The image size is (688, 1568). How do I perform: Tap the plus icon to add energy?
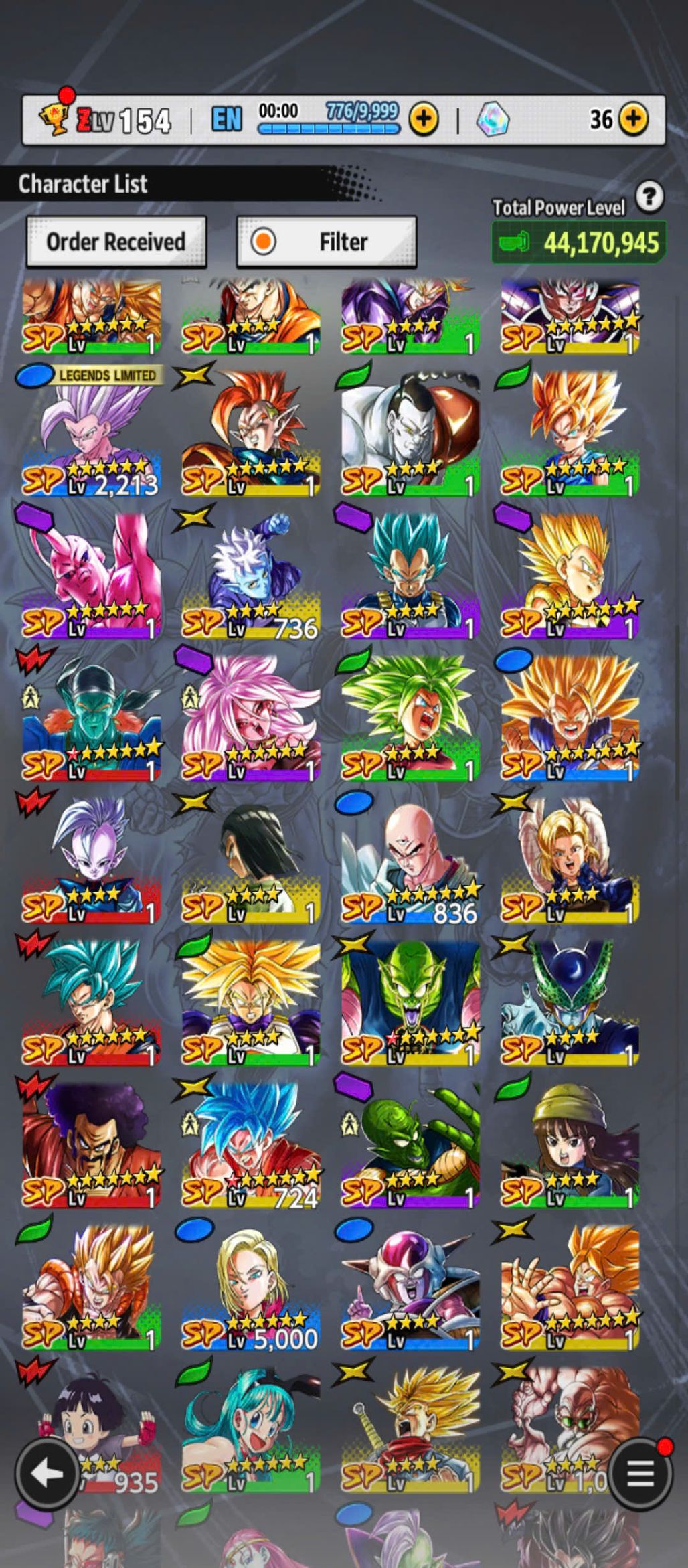424,120
